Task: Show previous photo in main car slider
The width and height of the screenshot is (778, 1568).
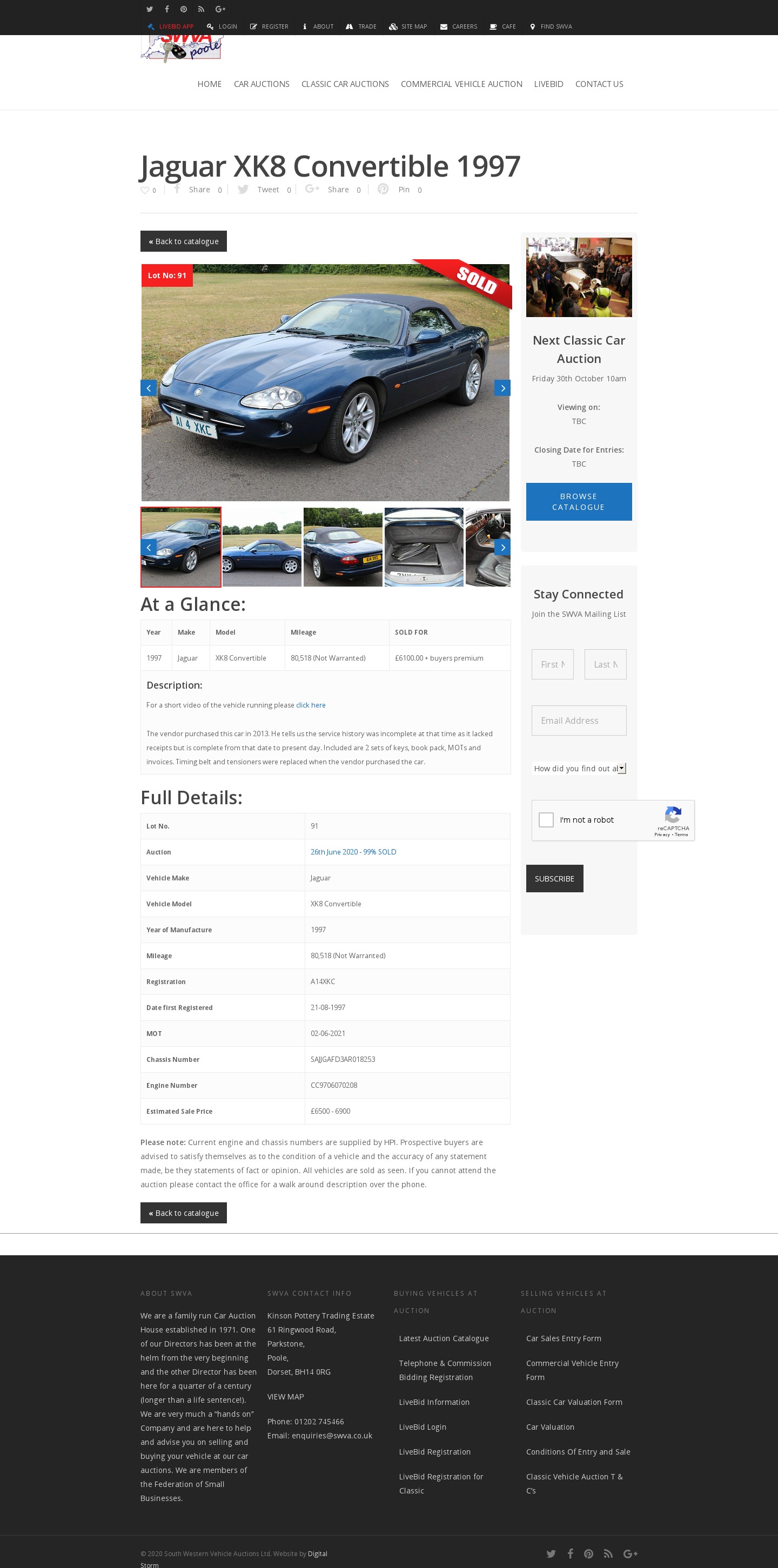Action: 149,388
